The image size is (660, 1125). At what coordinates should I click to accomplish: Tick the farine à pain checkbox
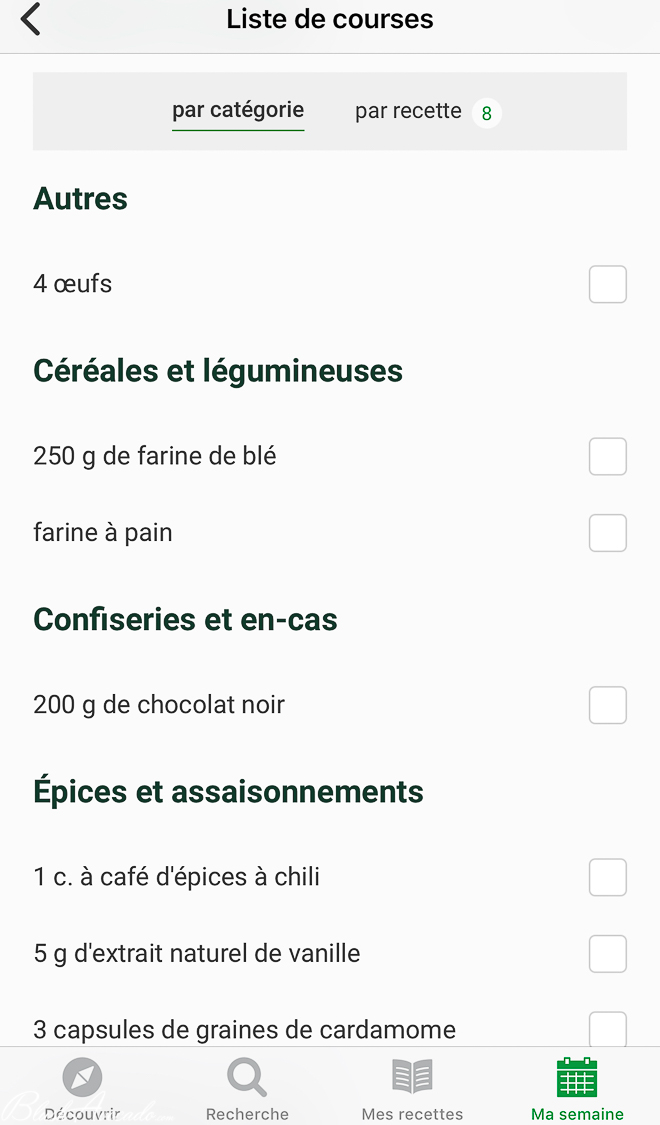pos(607,533)
